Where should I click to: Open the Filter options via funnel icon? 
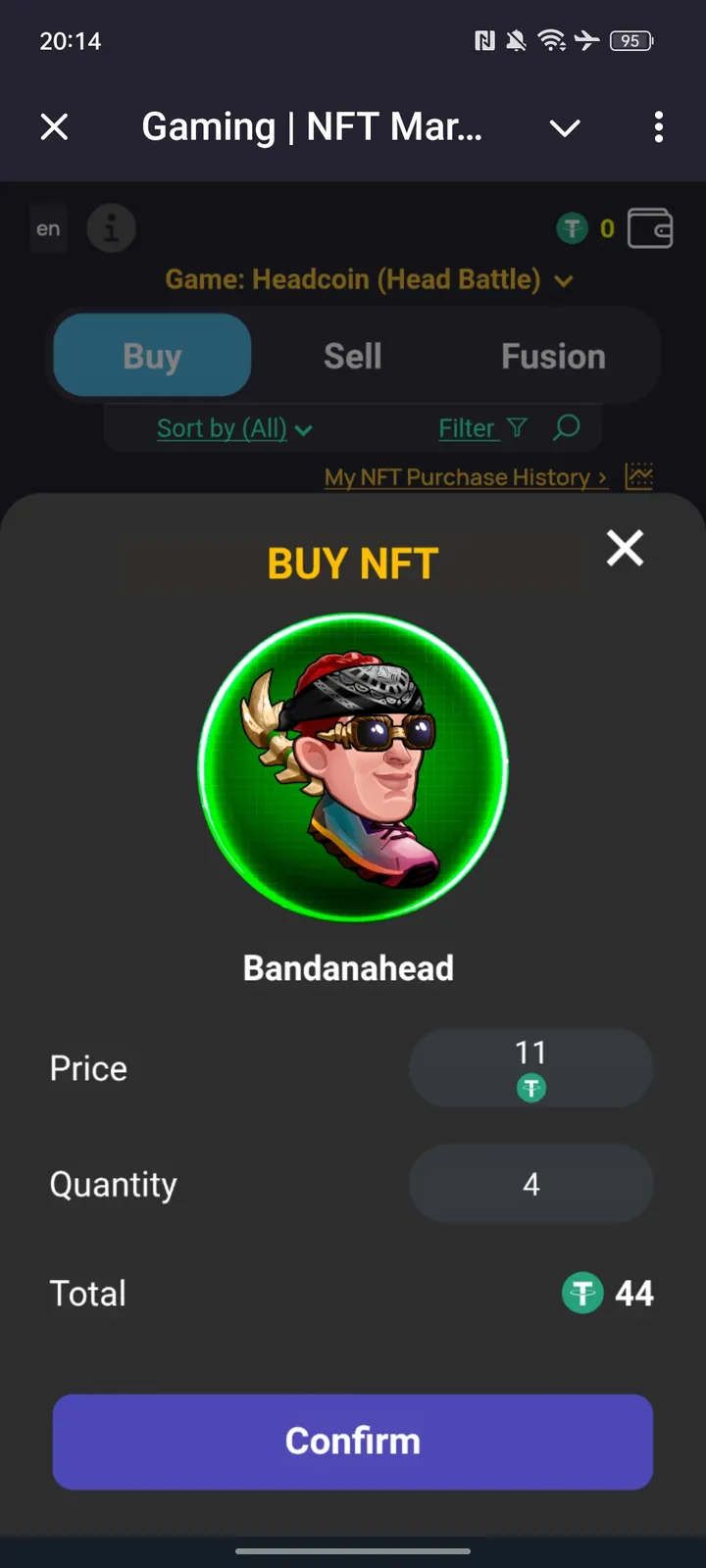tap(517, 428)
